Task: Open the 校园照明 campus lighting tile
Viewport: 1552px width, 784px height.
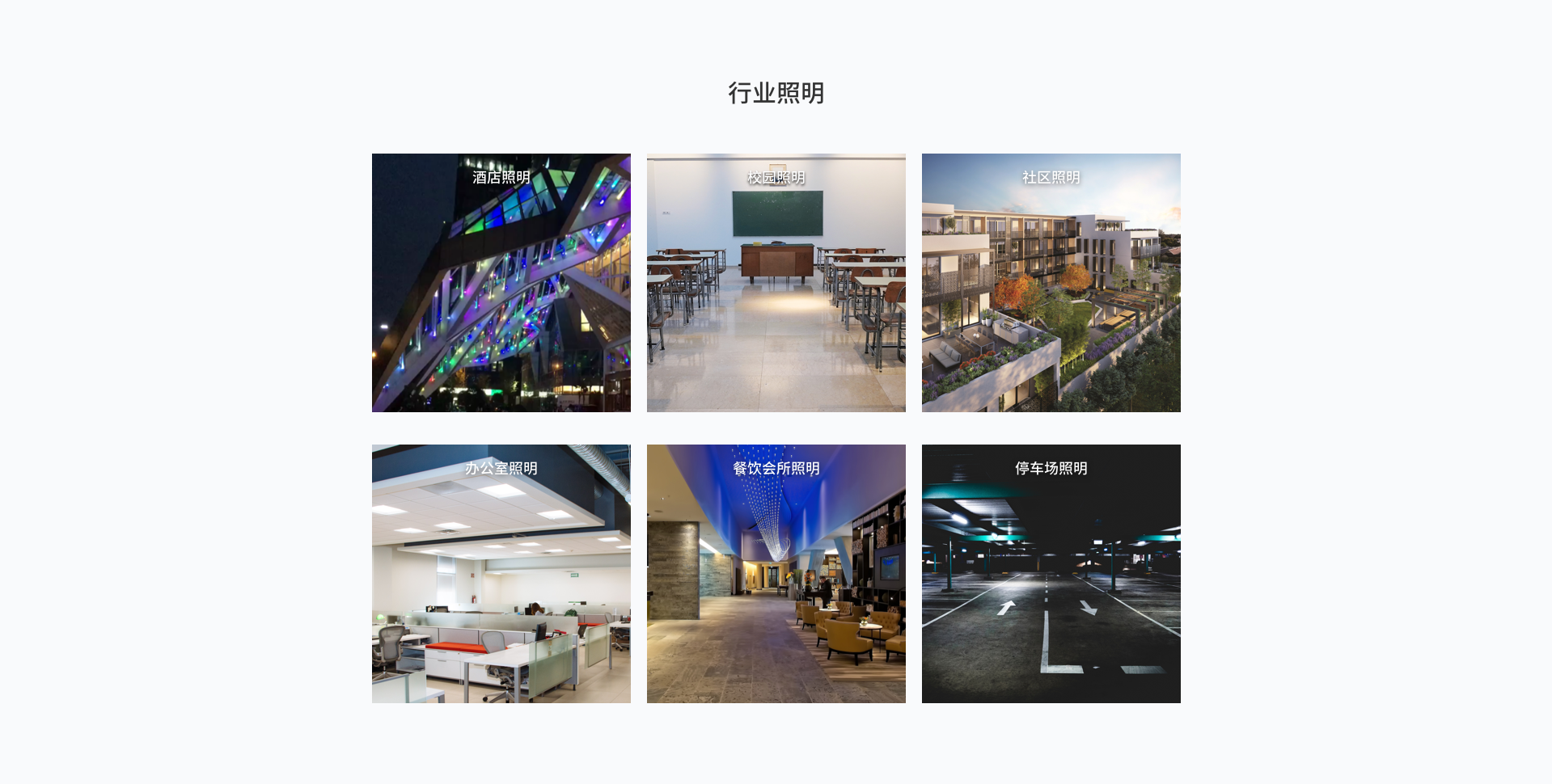Action: tap(776, 283)
